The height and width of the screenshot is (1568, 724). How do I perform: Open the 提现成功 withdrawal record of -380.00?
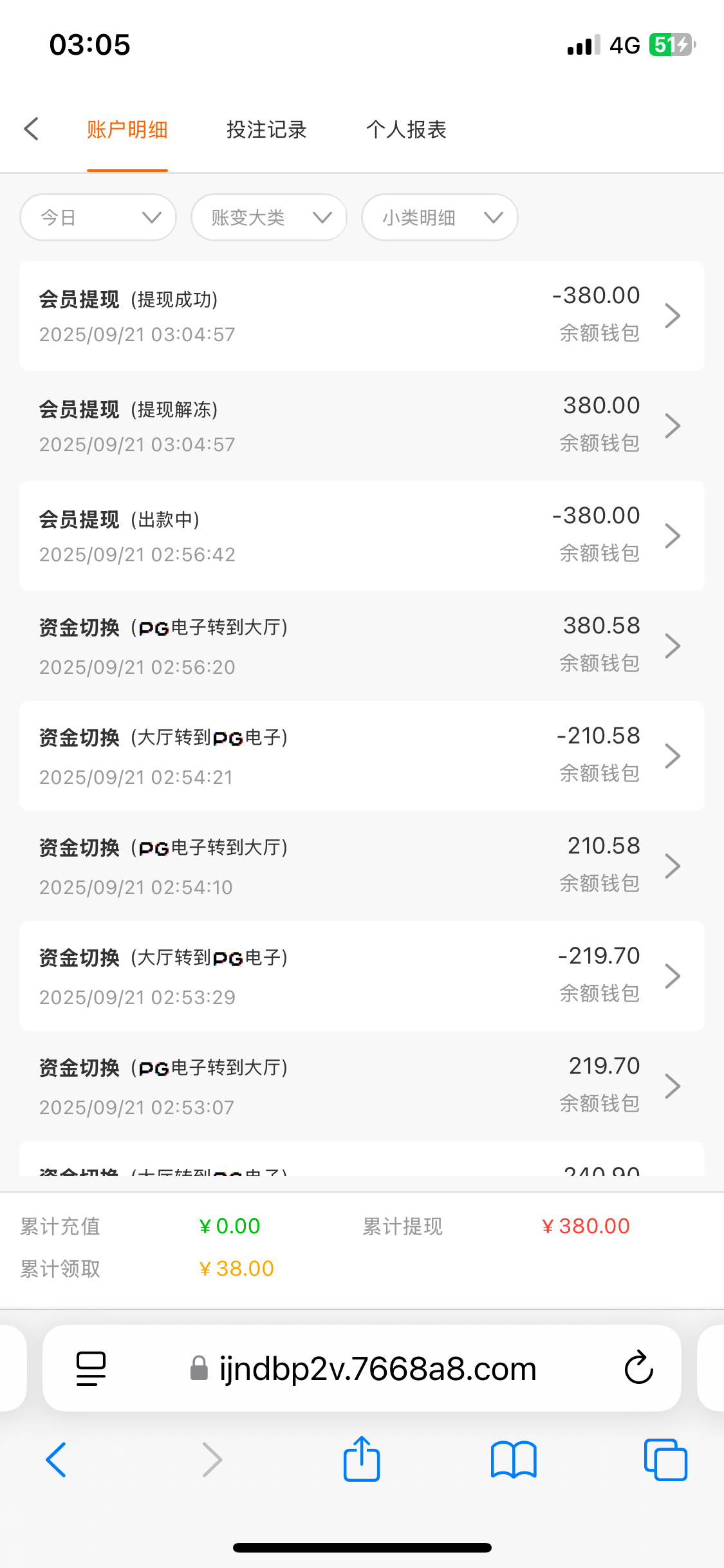tap(362, 315)
